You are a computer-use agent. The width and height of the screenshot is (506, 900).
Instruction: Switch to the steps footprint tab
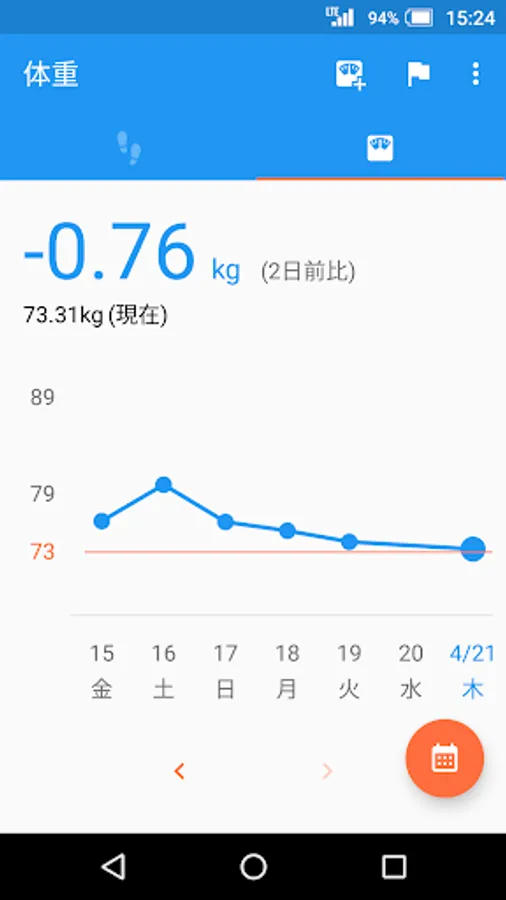129,148
